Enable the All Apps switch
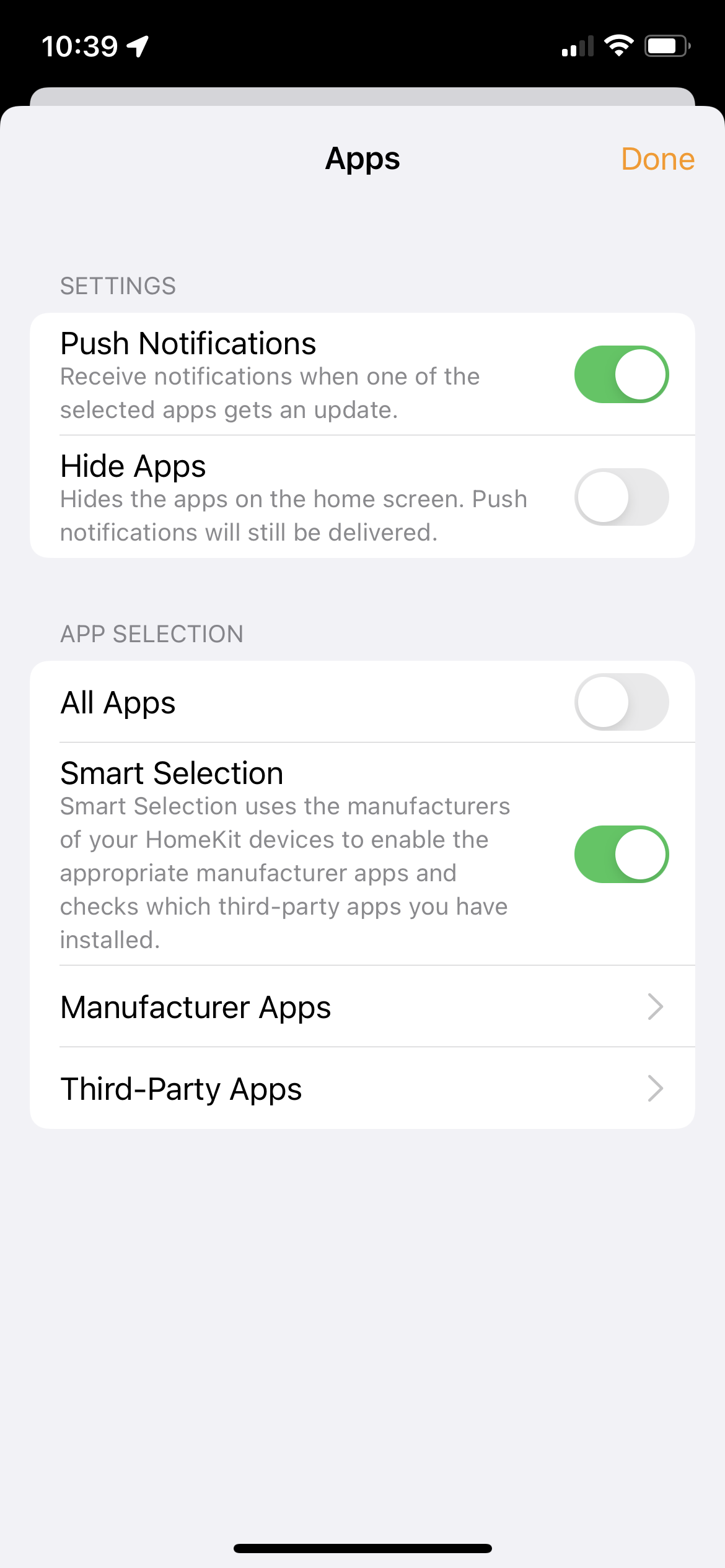 click(621, 702)
